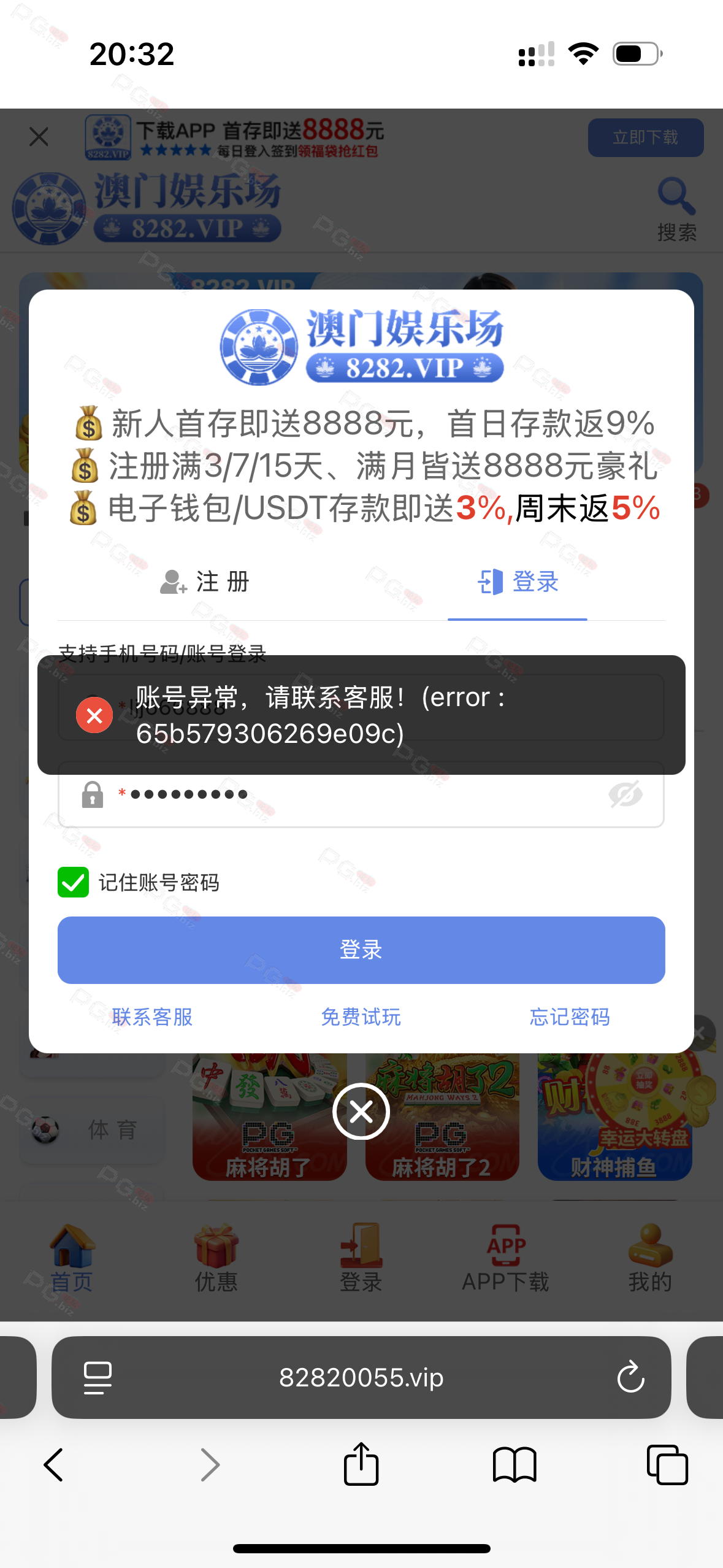Image resolution: width=723 pixels, height=1568 pixels.
Task: Uncheck 记住账号密码 checkbox
Action: tap(74, 882)
